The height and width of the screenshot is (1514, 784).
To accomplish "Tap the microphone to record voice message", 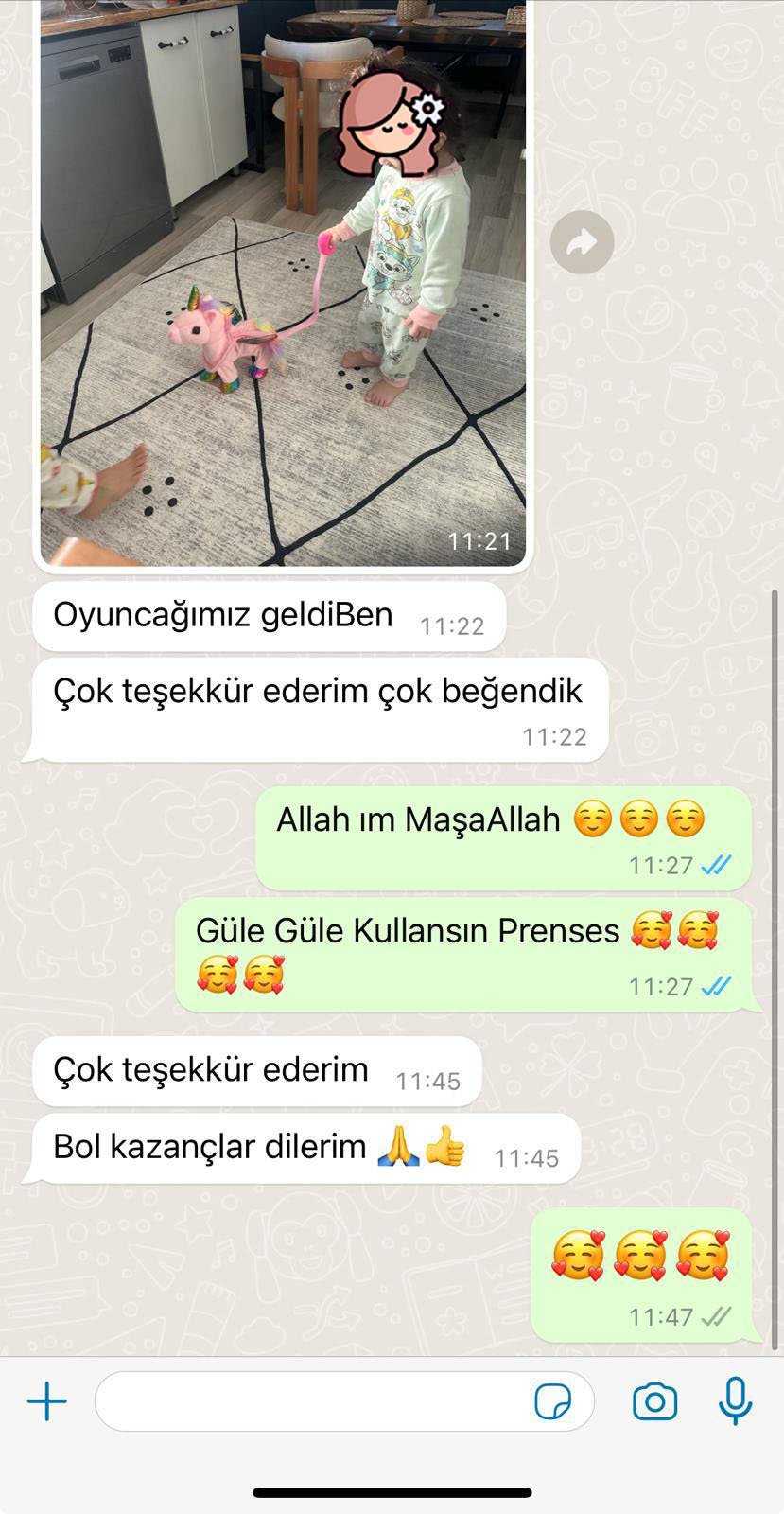I will pyautogui.click(x=735, y=1401).
